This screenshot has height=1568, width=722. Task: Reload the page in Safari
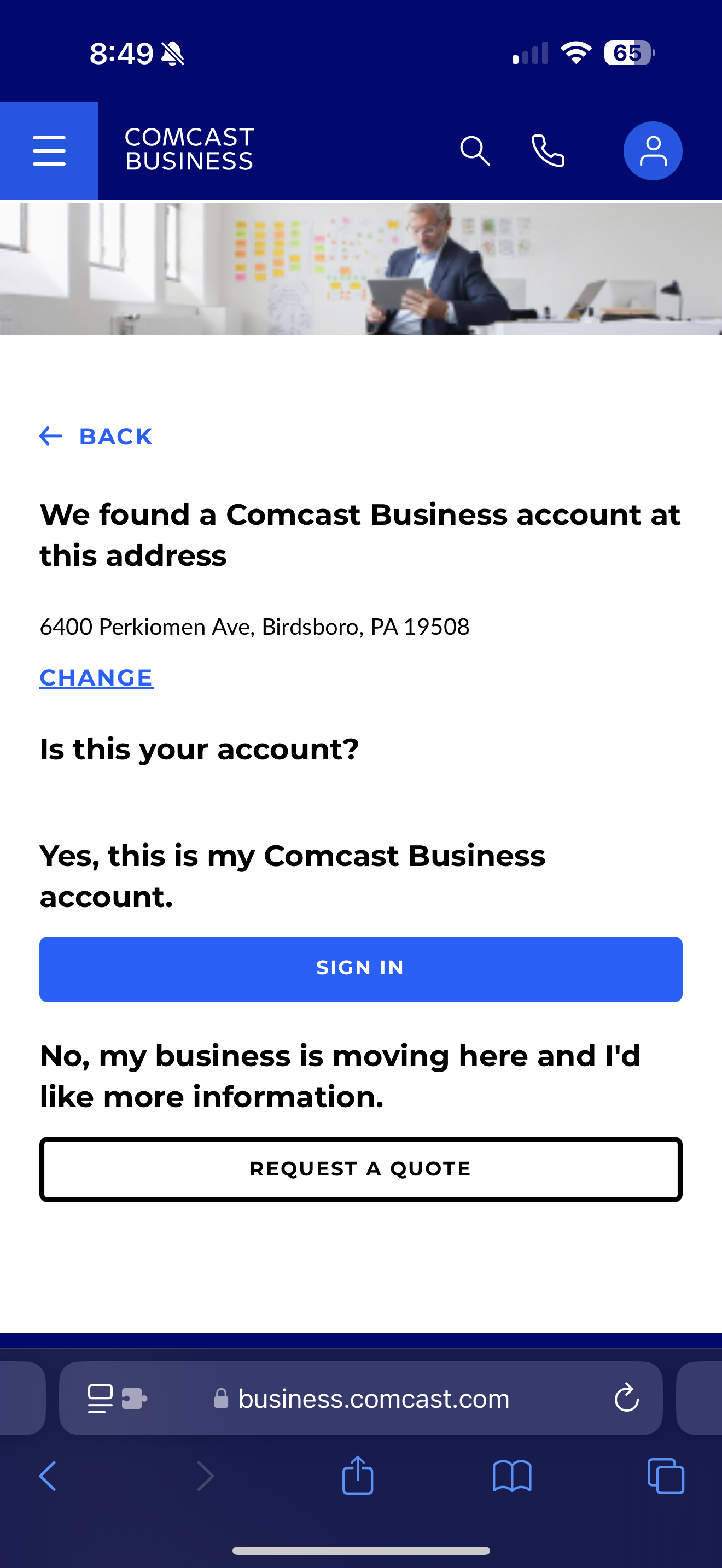point(626,1398)
